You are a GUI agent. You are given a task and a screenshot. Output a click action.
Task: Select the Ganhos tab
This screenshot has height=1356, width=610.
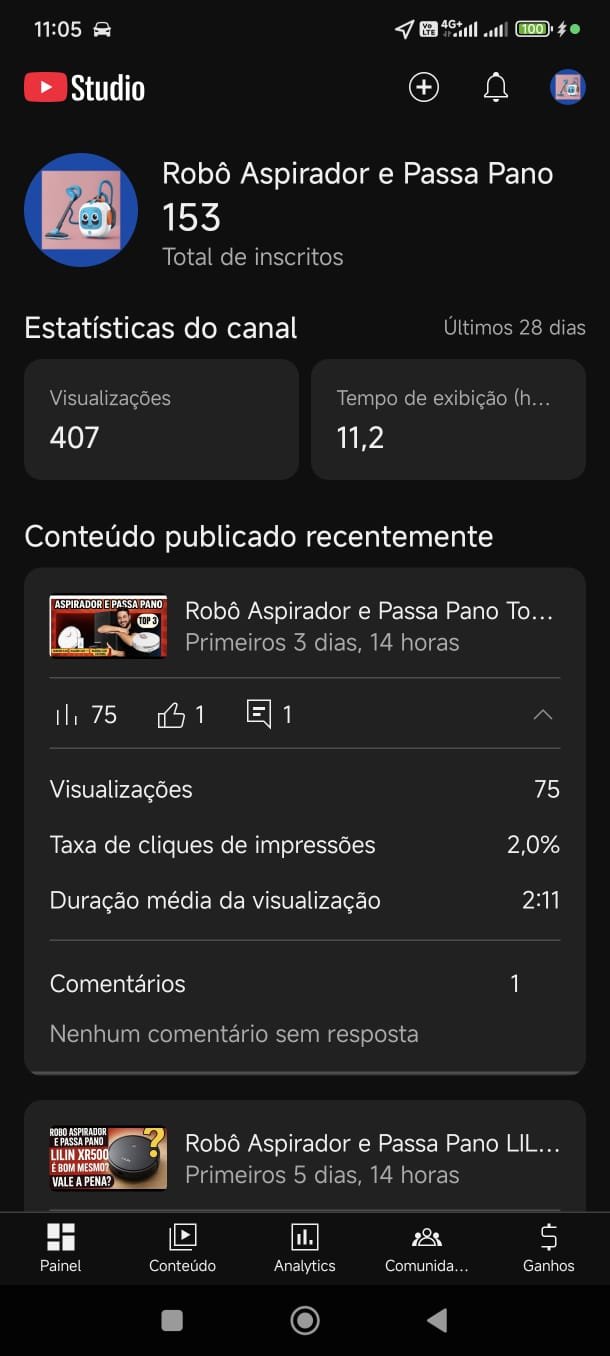(x=549, y=1248)
